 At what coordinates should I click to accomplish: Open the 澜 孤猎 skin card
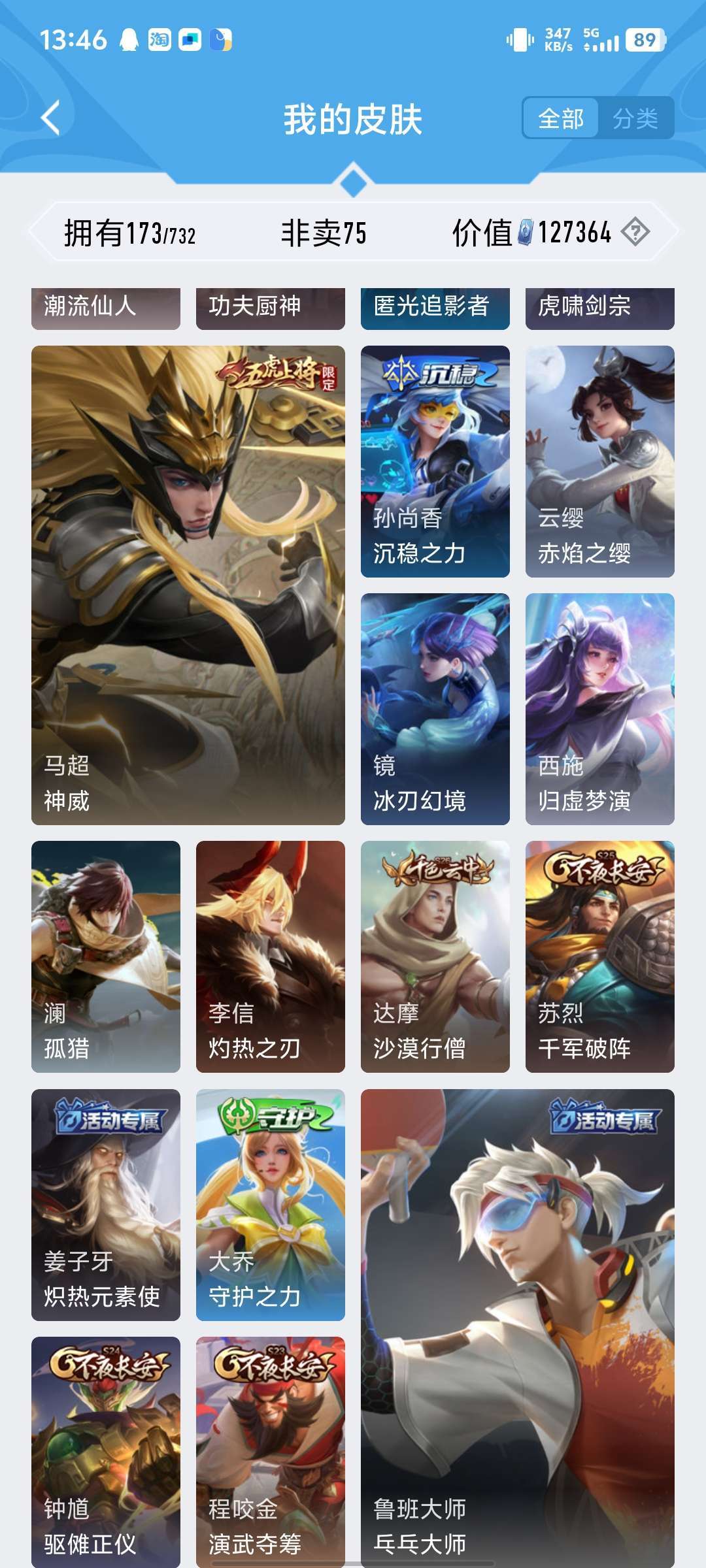coord(106,956)
